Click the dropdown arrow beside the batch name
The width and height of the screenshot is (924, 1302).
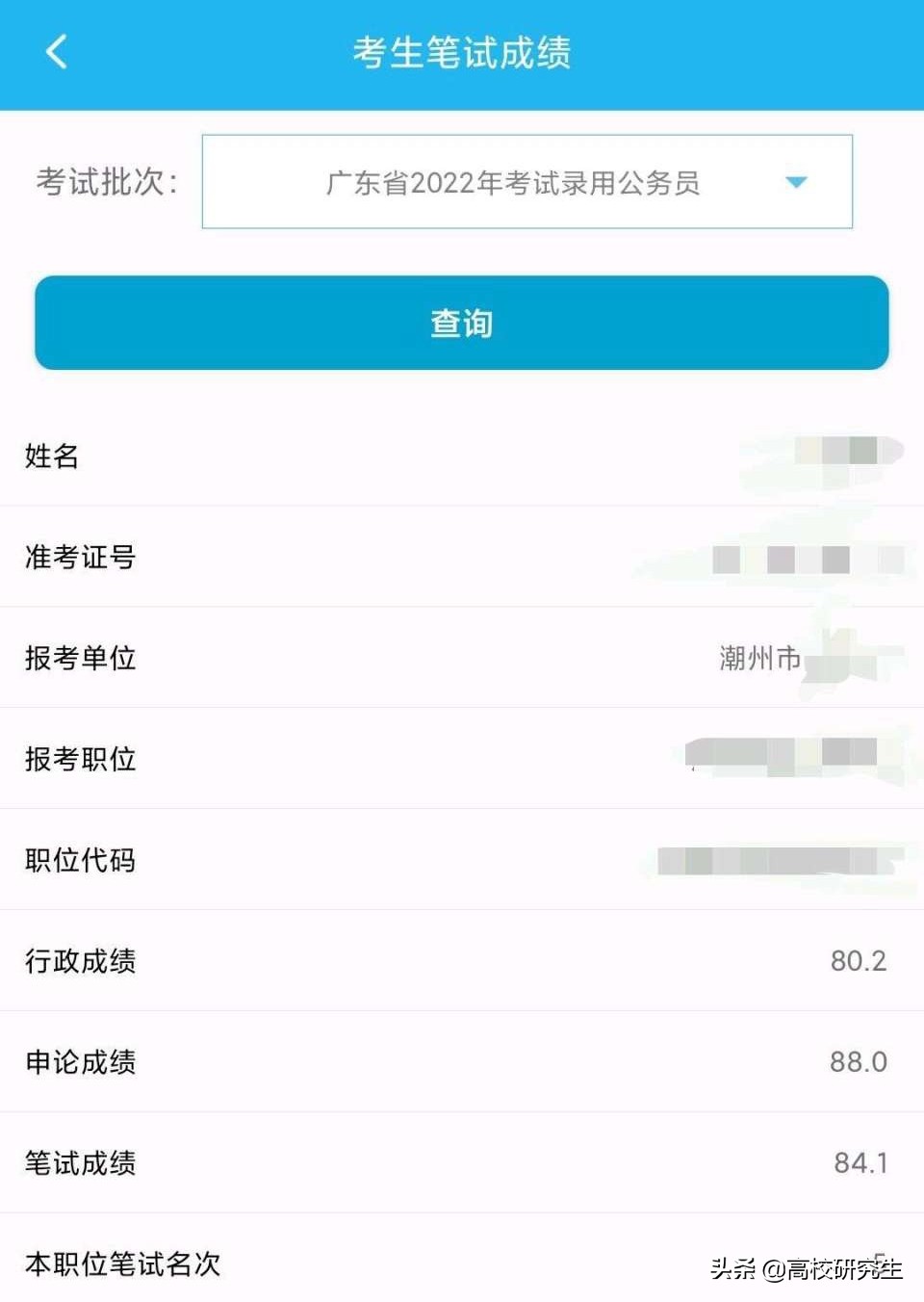point(795,182)
